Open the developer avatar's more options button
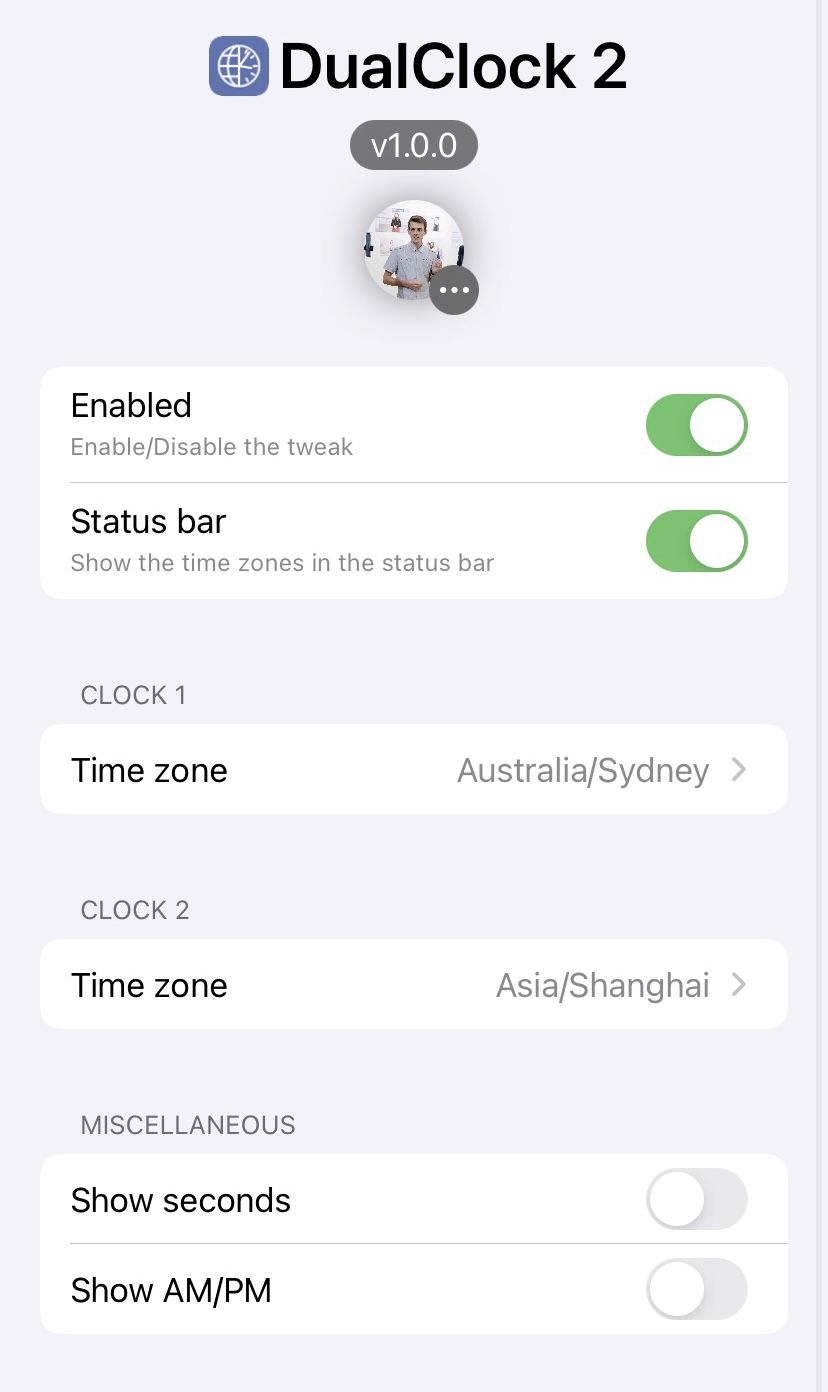Image resolution: width=828 pixels, height=1392 pixels. (x=454, y=291)
